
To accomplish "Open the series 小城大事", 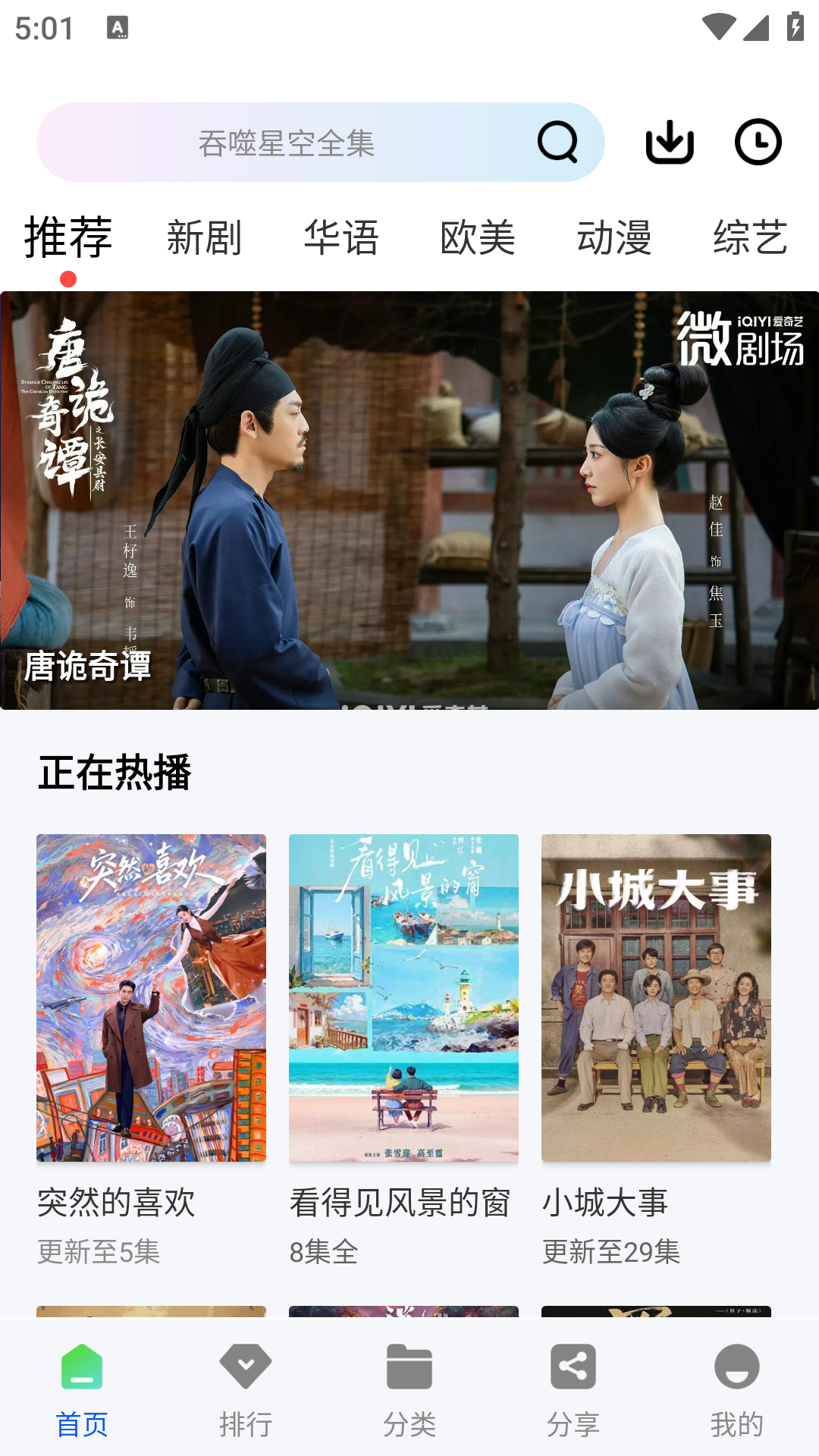I will coord(656,998).
